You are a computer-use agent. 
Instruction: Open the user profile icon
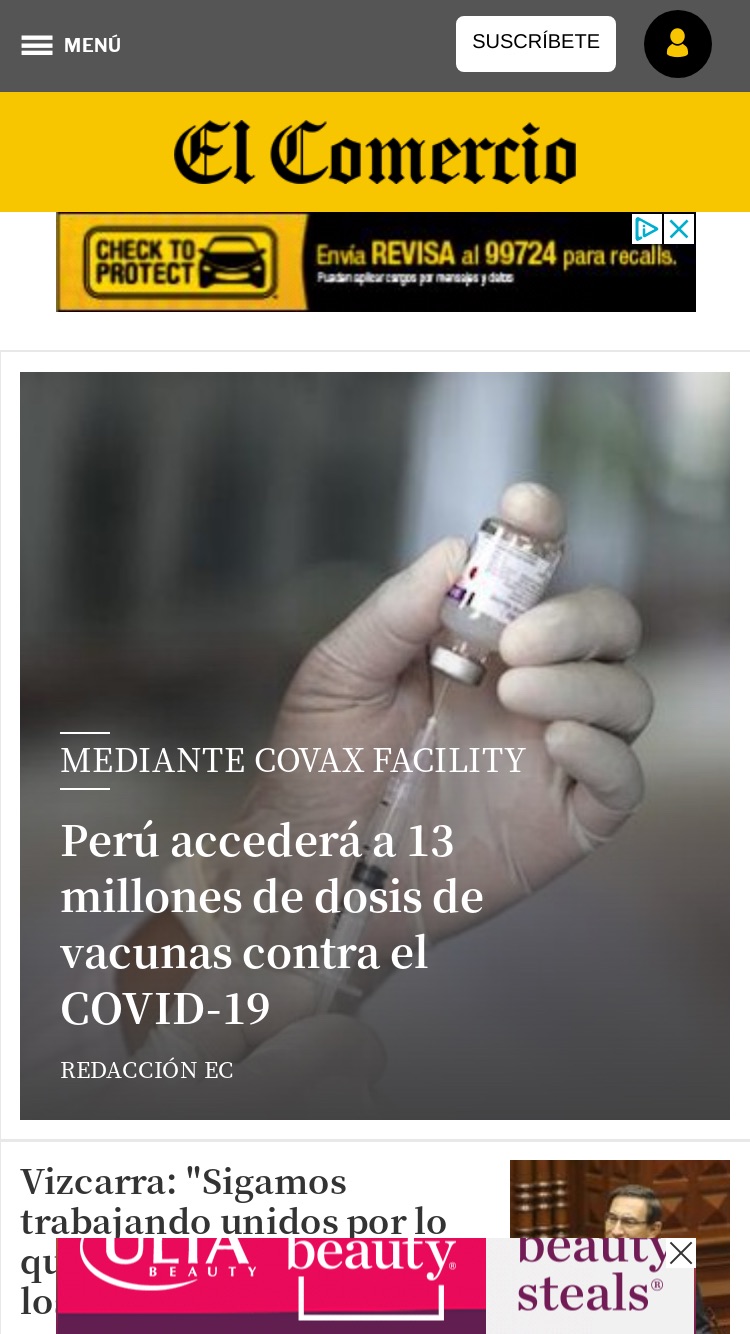pos(678,44)
